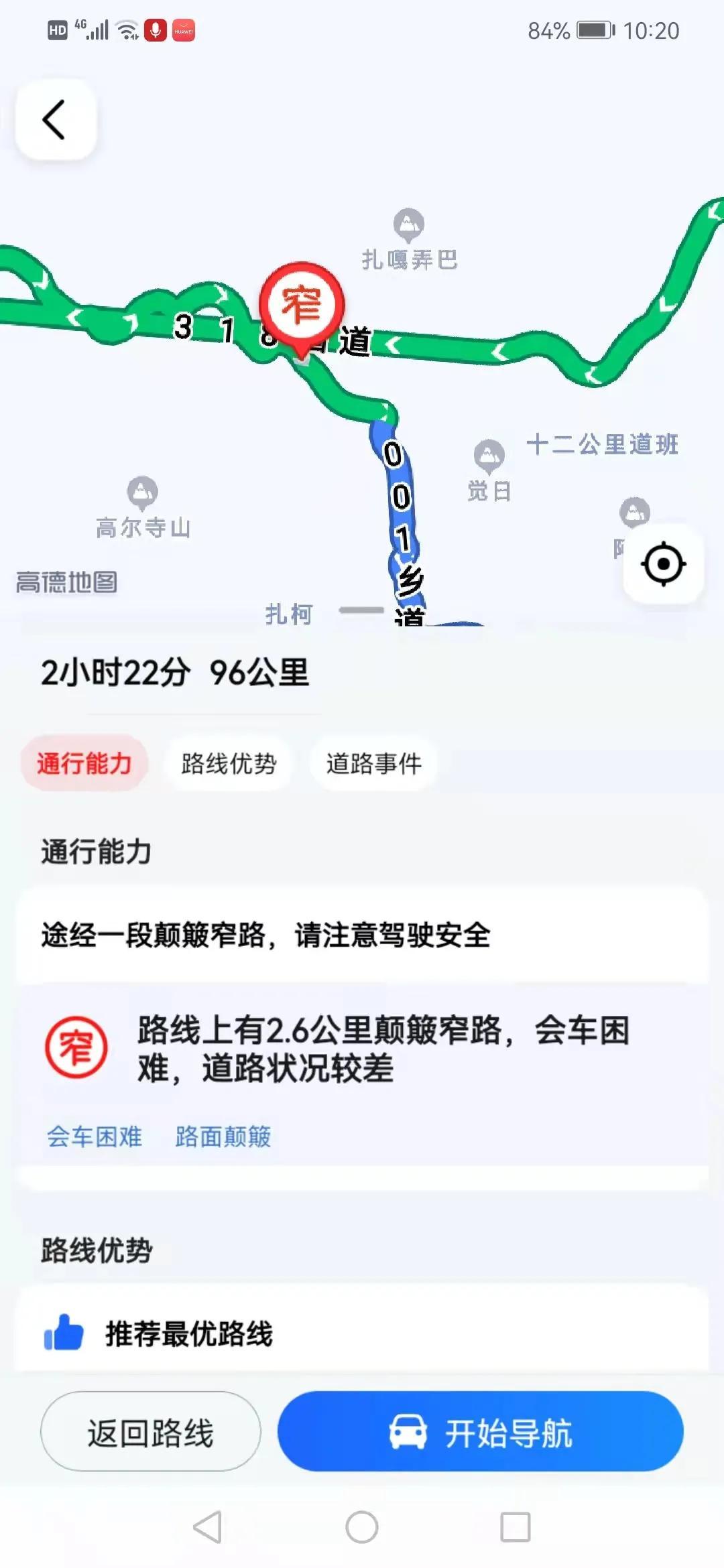Select the 通行能力 chip
724x1568 pixels.
click(x=84, y=763)
